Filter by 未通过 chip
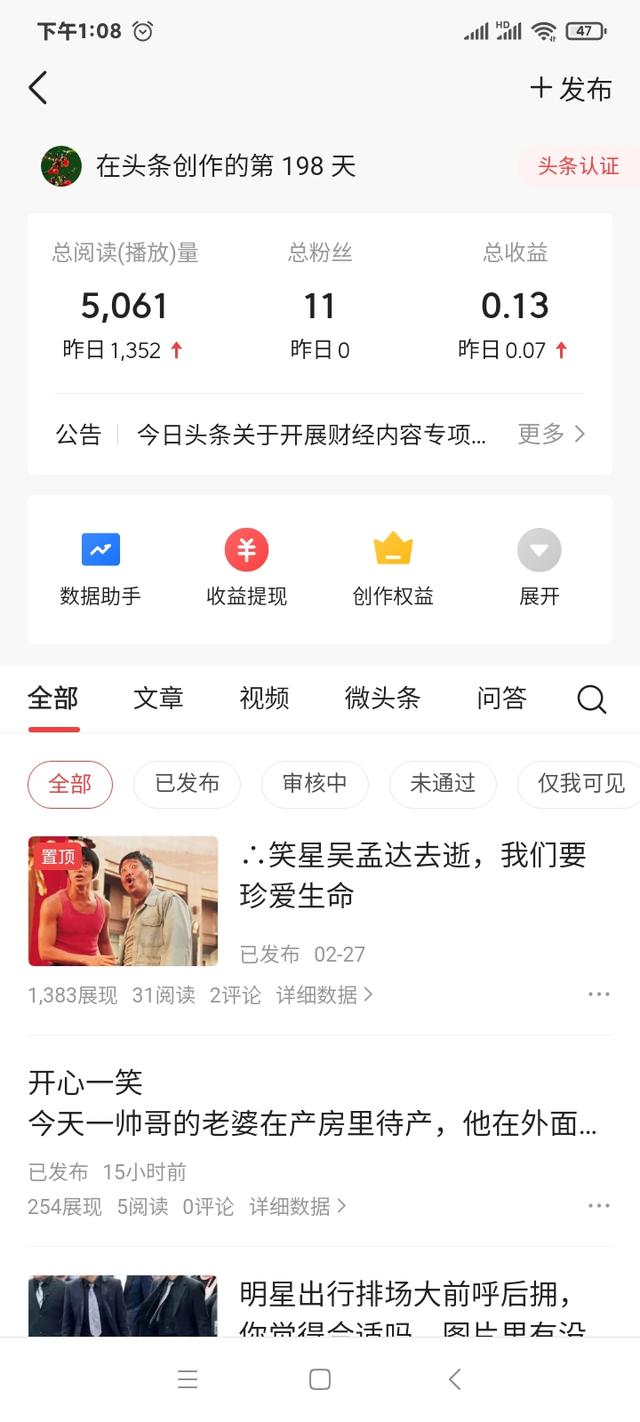The image size is (640, 1422). (443, 784)
